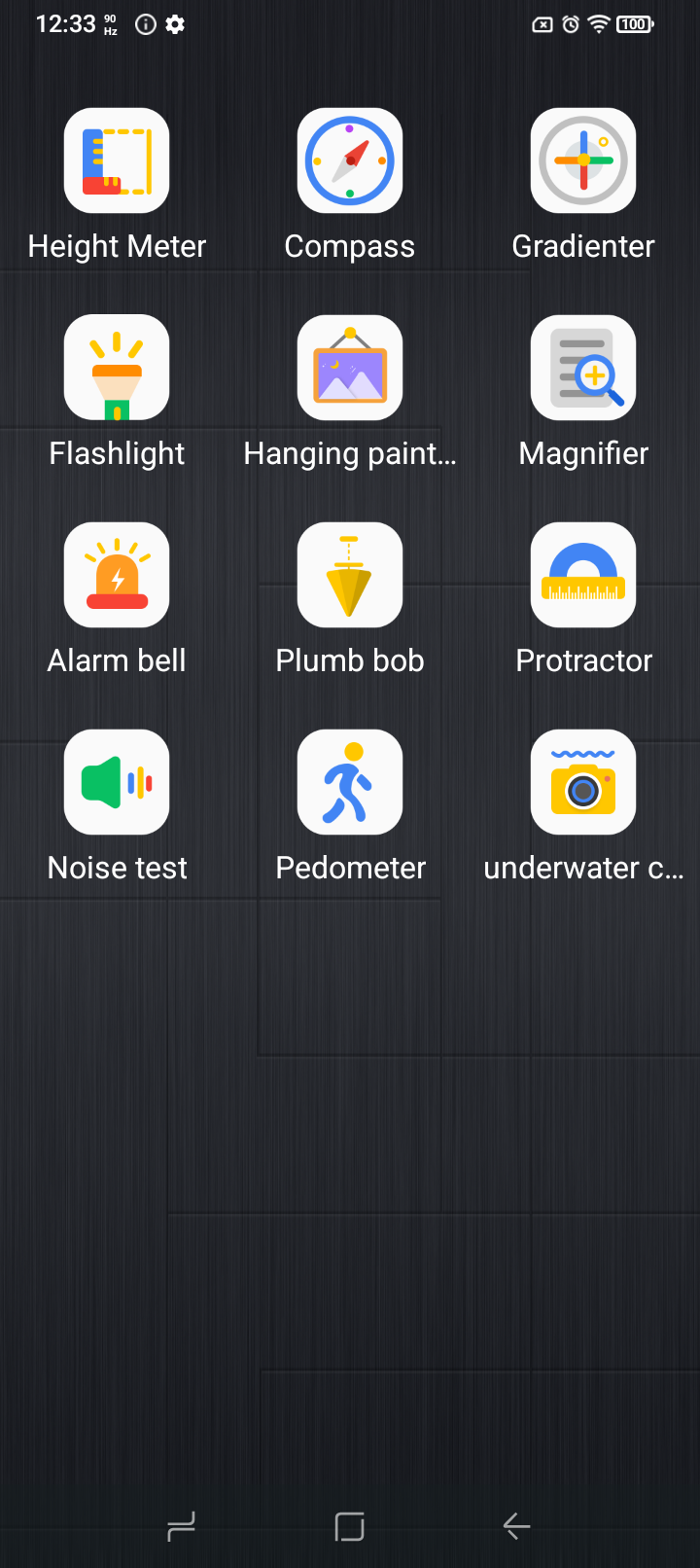Open the Height Meter app
This screenshot has height=1568, width=700.
[116, 160]
